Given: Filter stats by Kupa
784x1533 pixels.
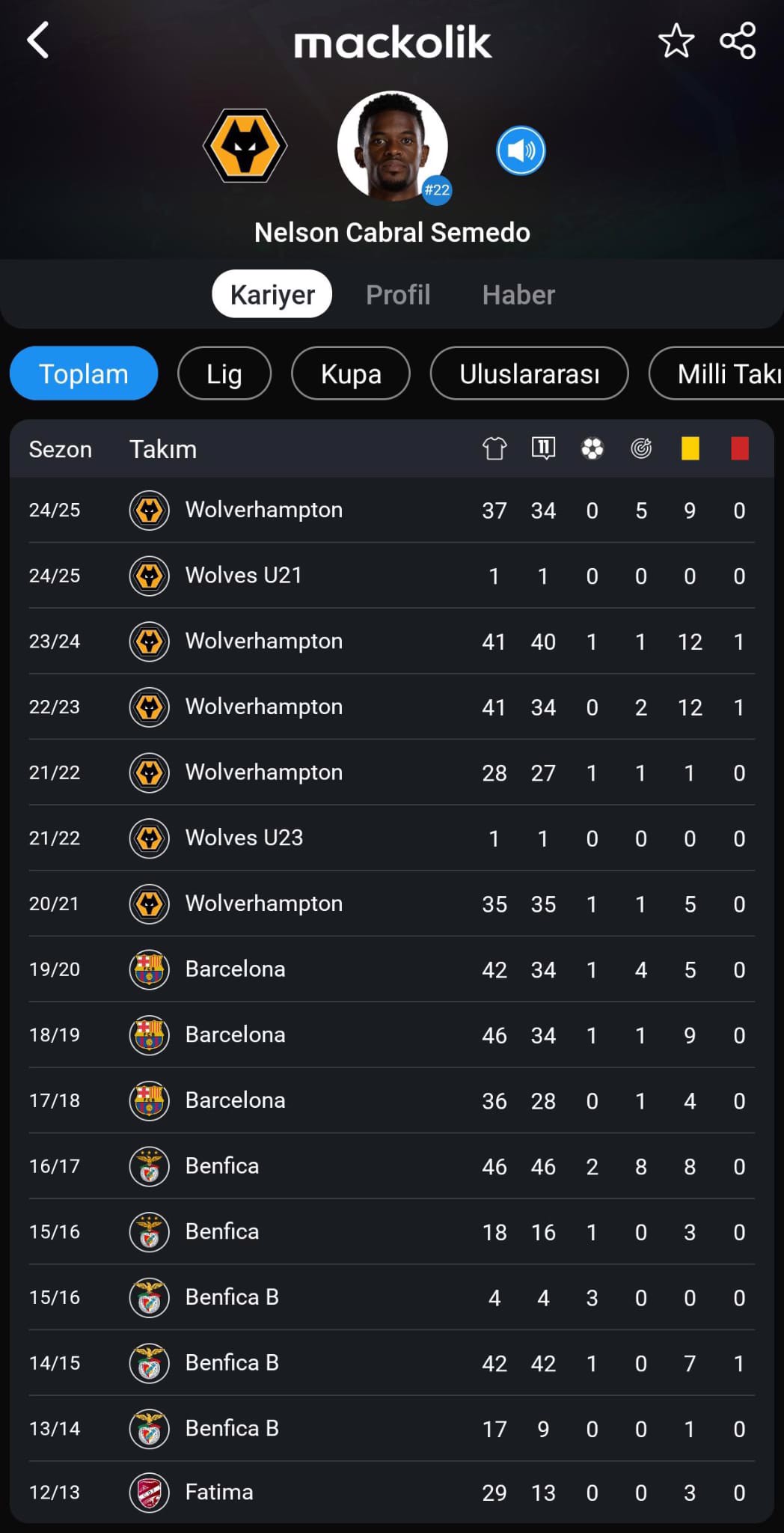Looking at the screenshot, I should pos(351,374).
